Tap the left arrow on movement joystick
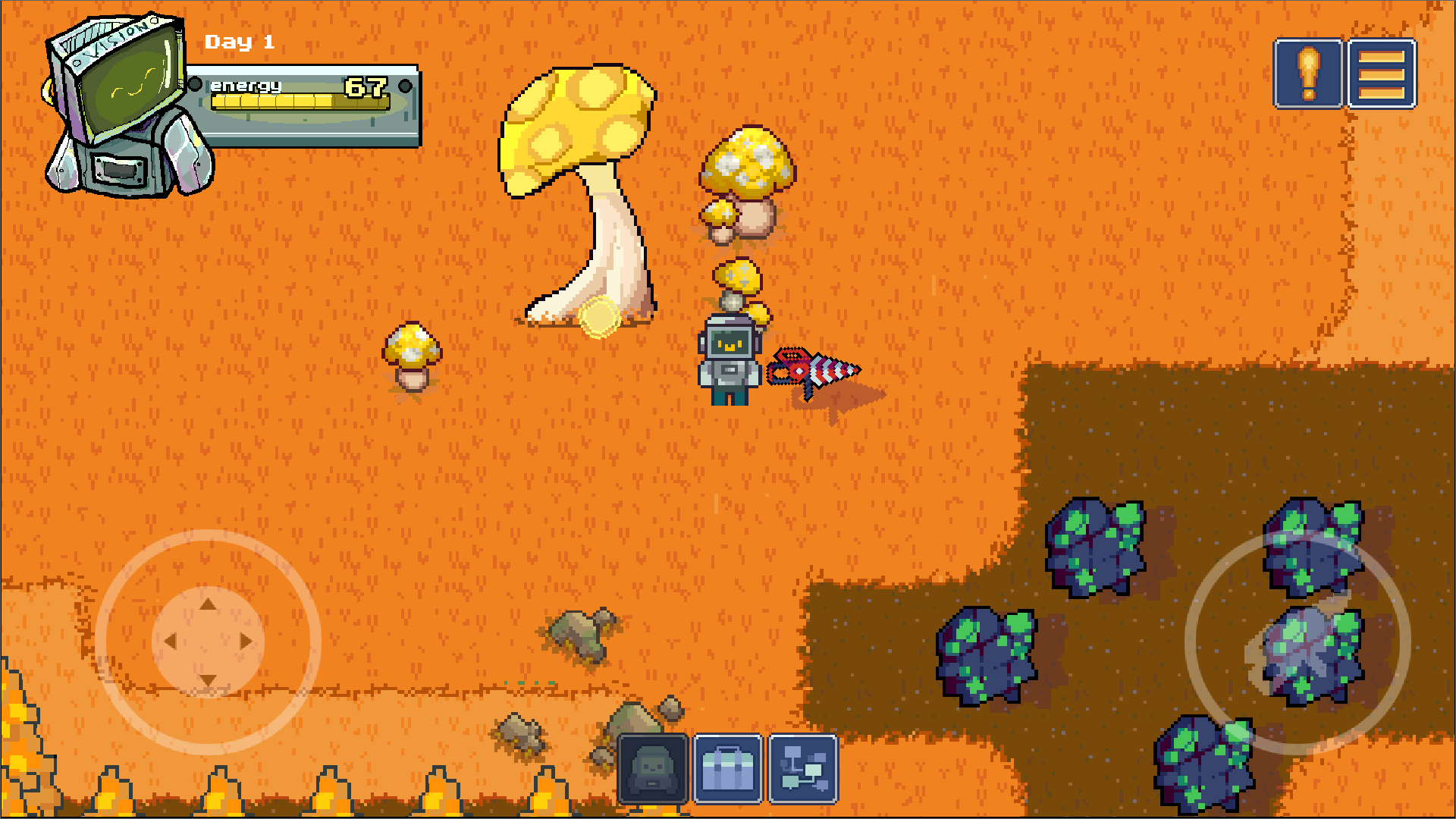1456x819 pixels. point(170,642)
